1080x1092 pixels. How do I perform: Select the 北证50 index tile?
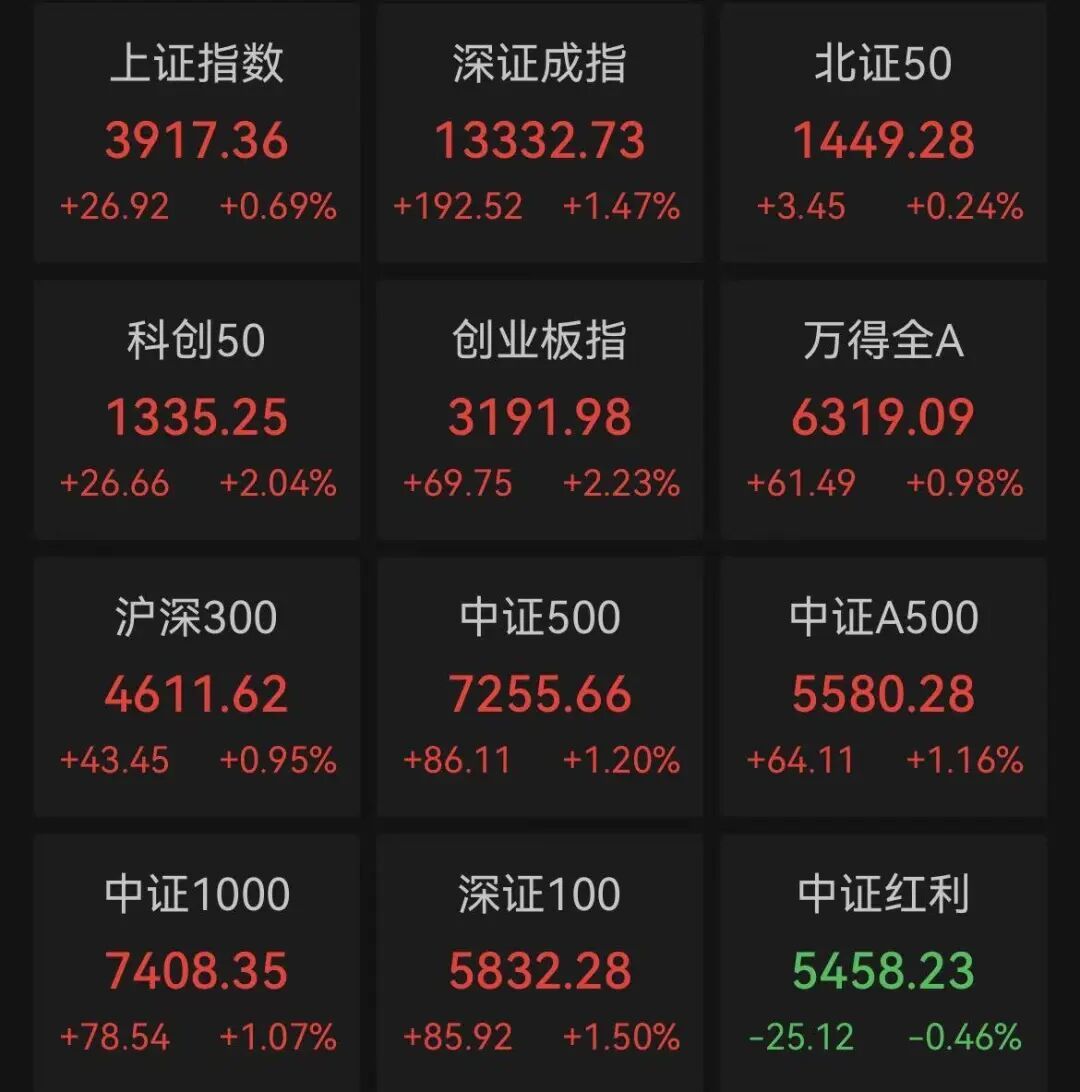point(883,135)
